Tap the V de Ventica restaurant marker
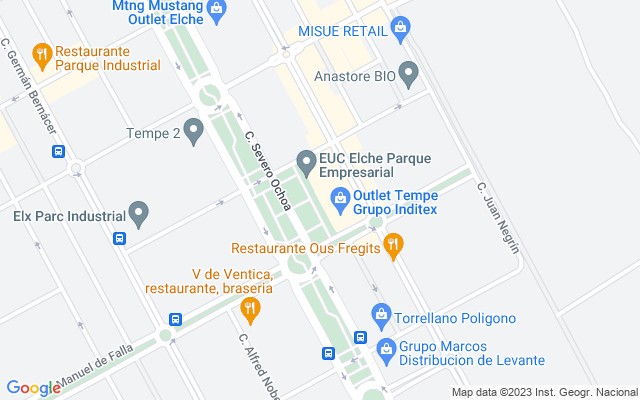This screenshot has height=400, width=640. 249,311
